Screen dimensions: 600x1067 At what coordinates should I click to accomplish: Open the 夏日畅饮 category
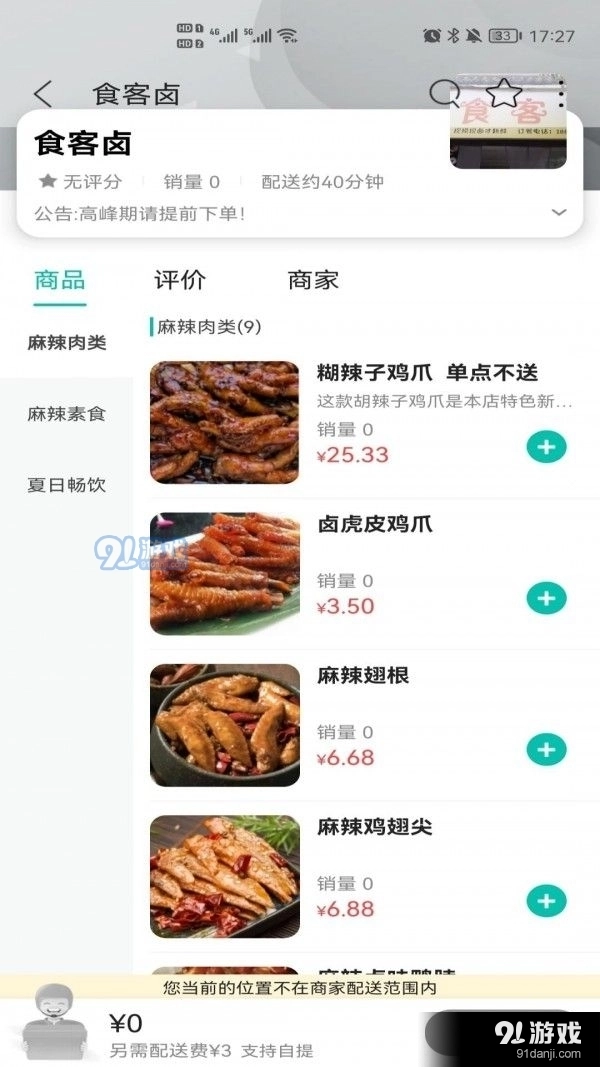pos(66,486)
